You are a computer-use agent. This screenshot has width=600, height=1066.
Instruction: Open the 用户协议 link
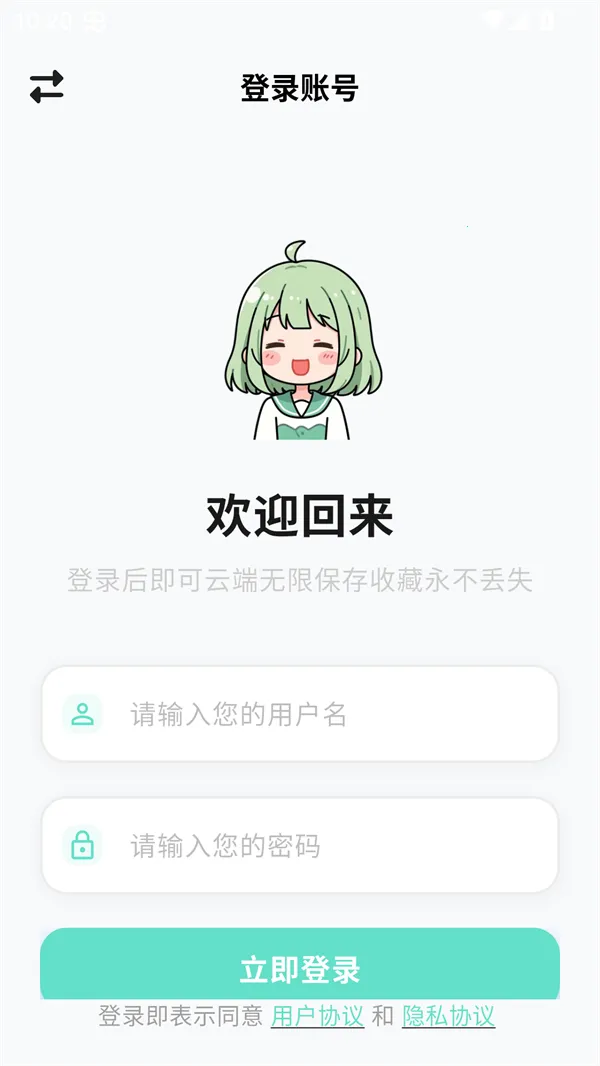(x=317, y=1017)
